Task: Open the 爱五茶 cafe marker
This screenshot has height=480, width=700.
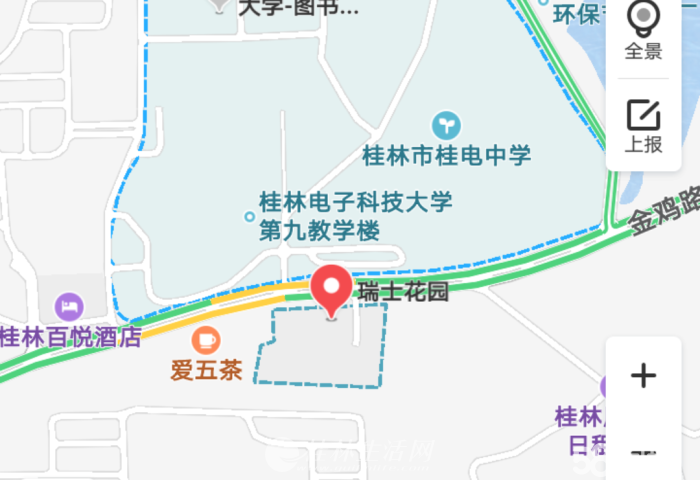Action: point(206,341)
